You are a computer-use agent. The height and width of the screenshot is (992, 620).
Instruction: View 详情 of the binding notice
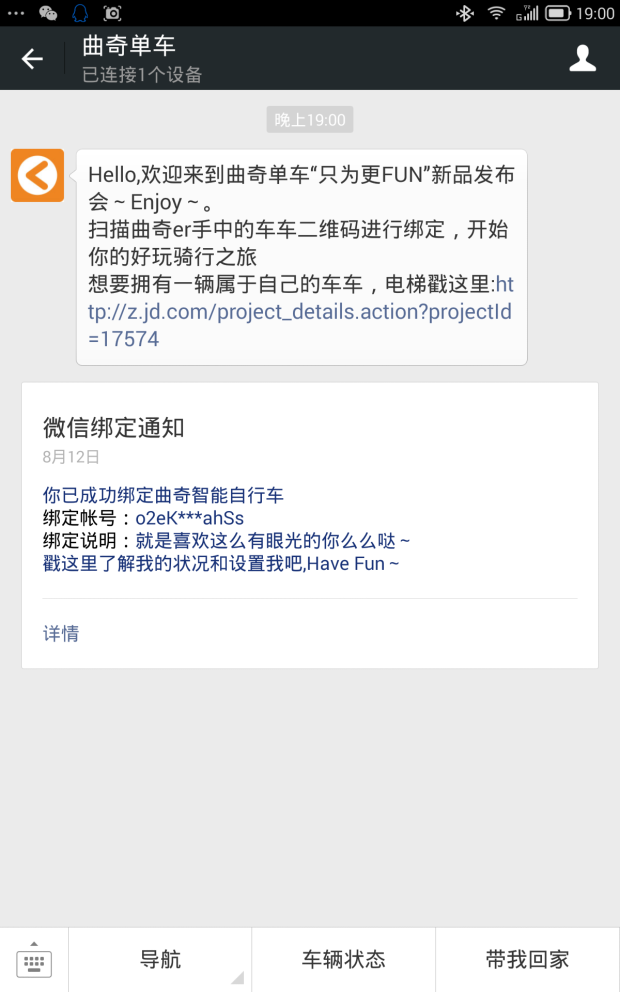pos(61,633)
